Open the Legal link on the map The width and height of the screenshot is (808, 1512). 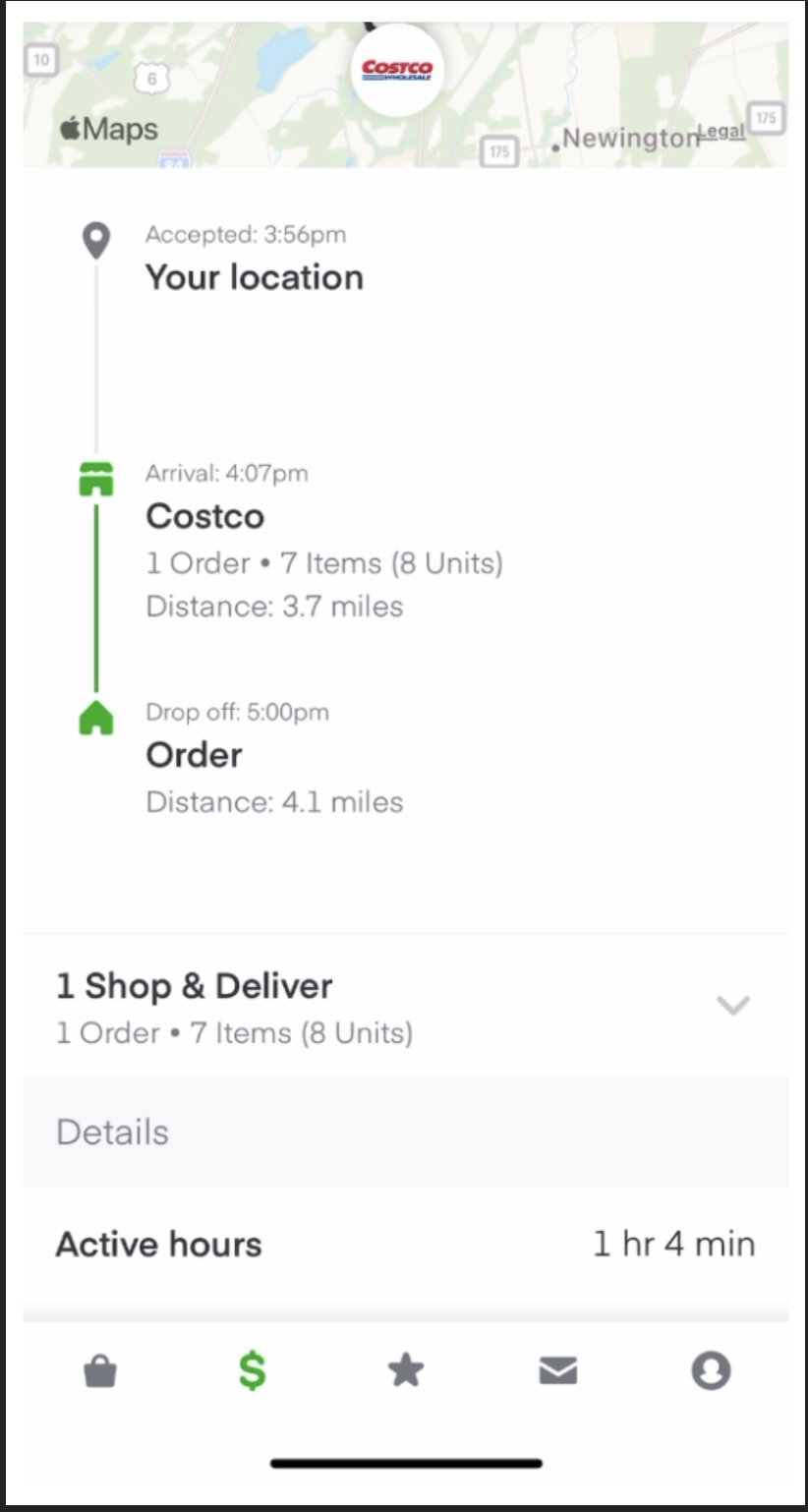721,129
